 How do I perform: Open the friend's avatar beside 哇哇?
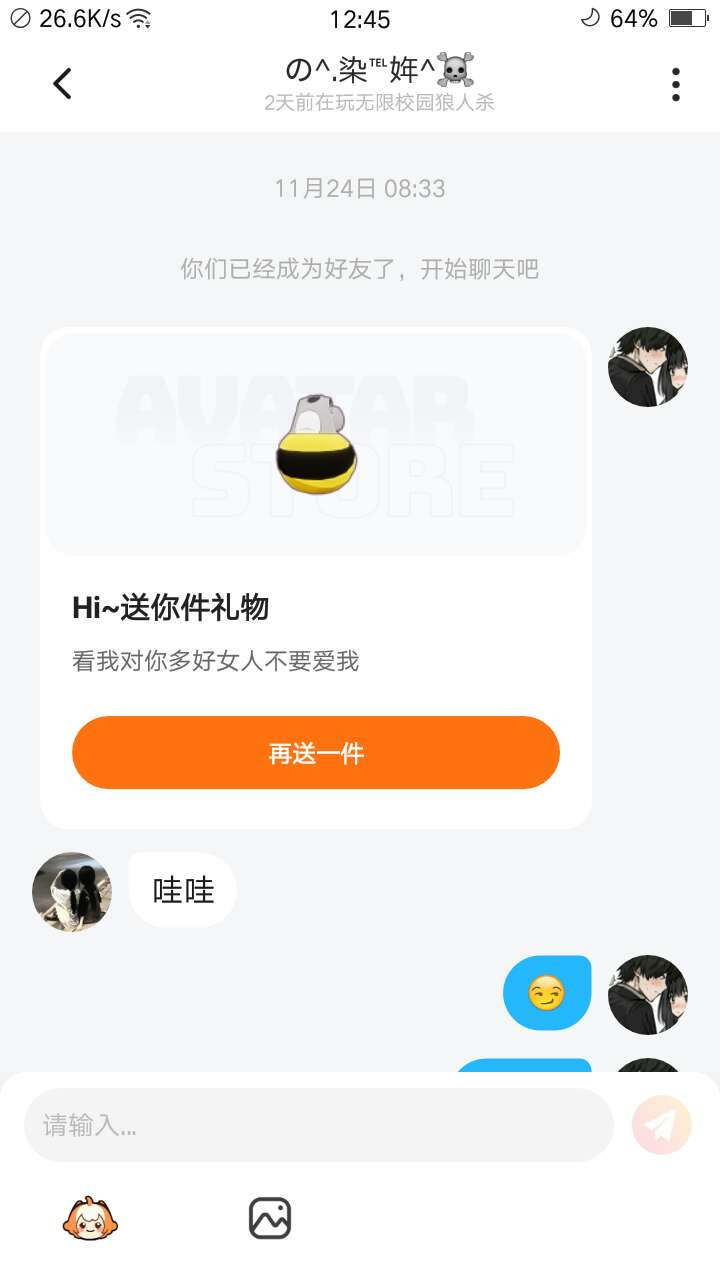pyautogui.click(x=72, y=892)
